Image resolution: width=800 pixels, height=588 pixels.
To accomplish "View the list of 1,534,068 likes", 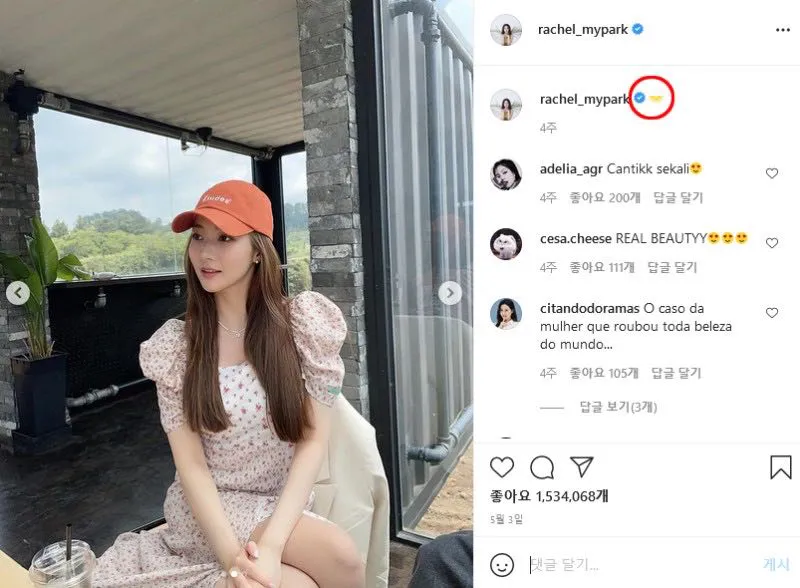I will [551, 496].
